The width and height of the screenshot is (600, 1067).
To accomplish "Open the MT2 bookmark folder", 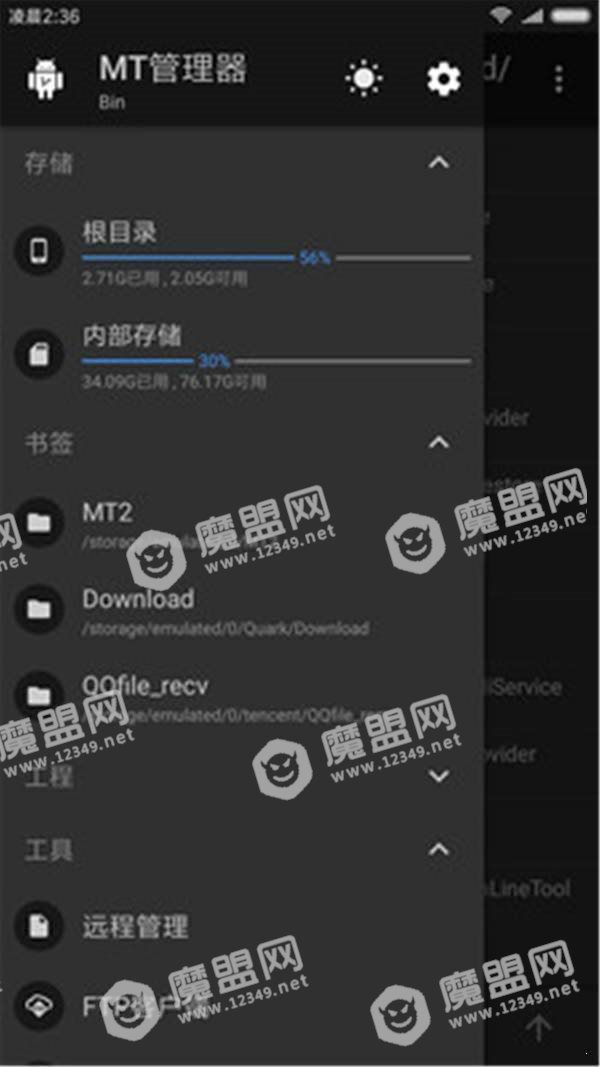I will (x=242, y=522).
